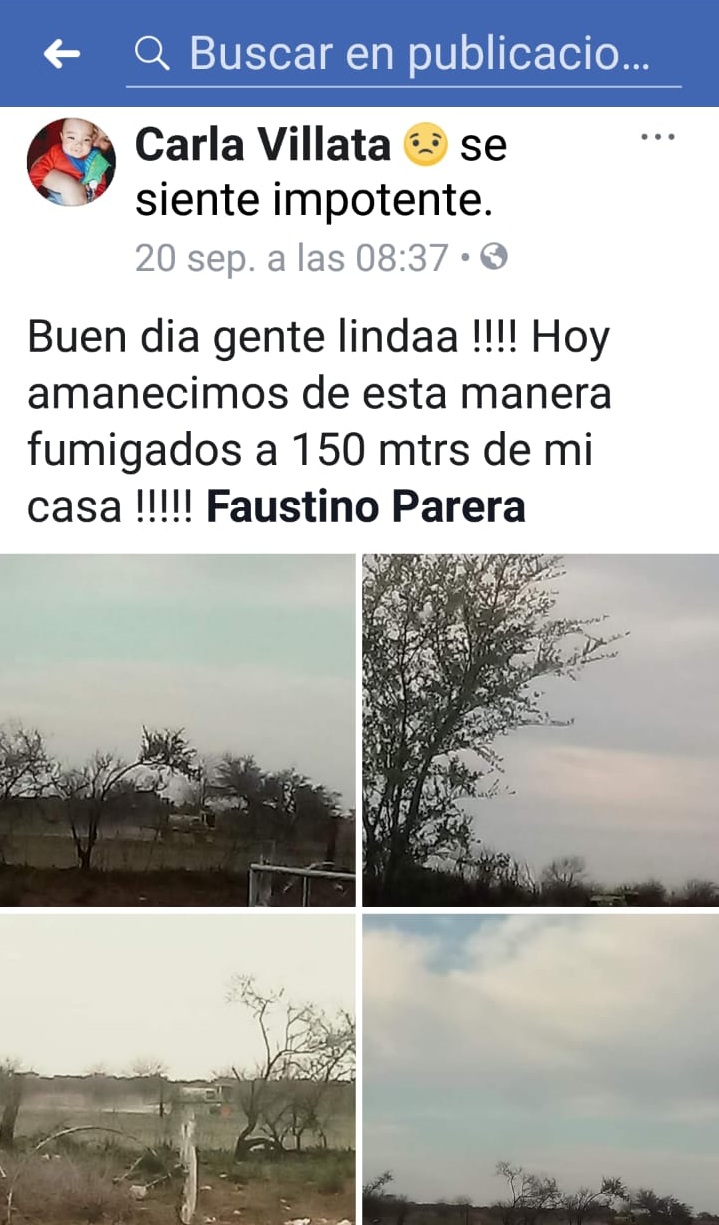Open the Buscar en publicaciones search field
Image resolution: width=719 pixels, height=1225 pixels.
(x=410, y=54)
